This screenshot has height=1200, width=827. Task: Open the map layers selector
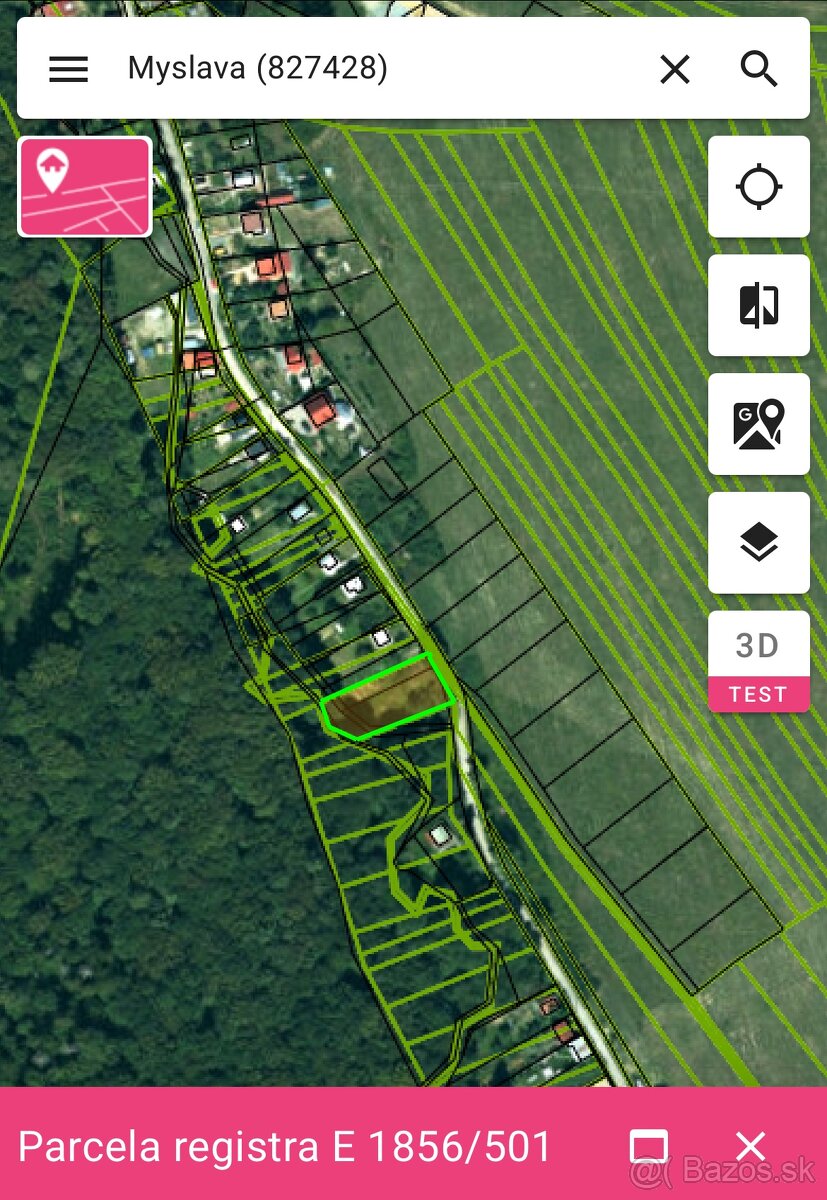coord(759,542)
